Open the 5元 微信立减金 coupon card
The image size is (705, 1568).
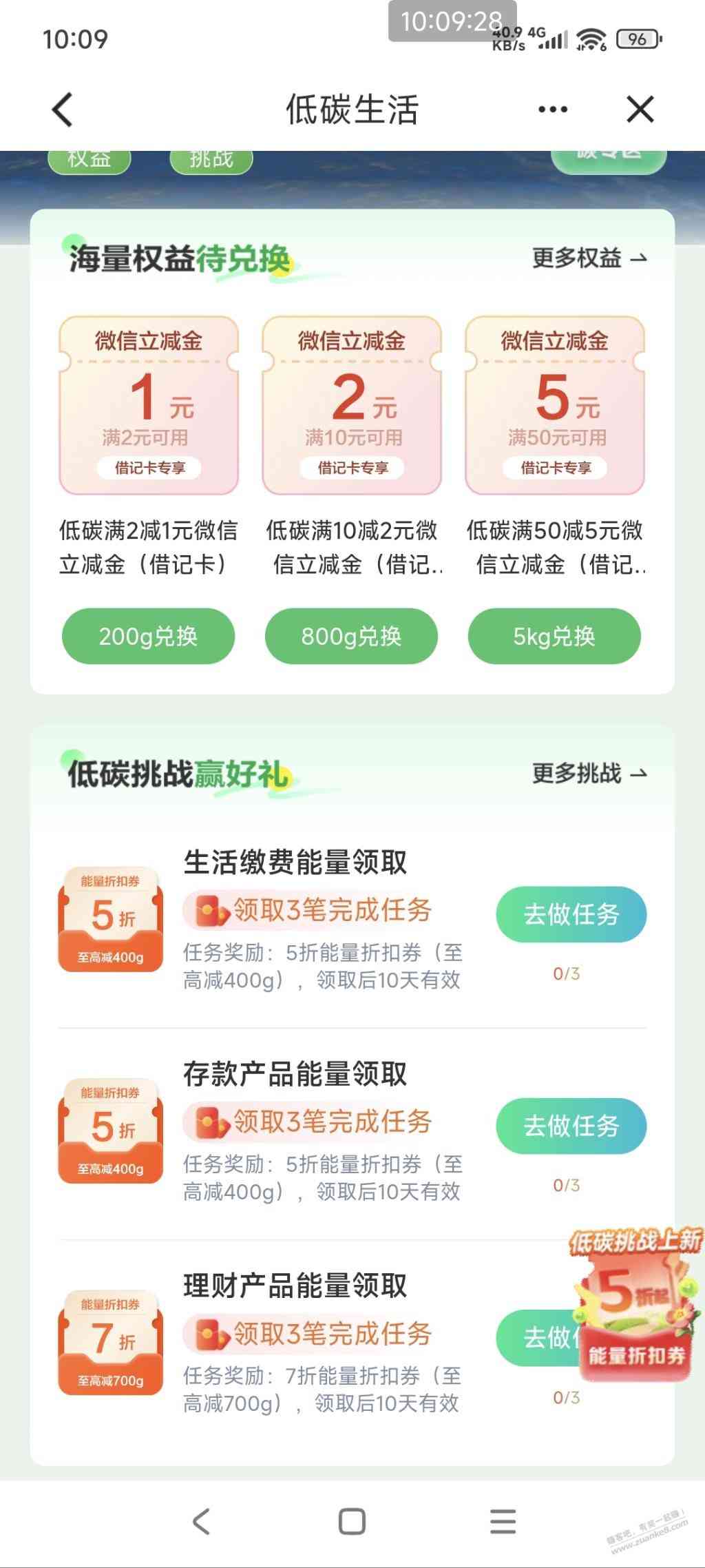[x=554, y=405]
